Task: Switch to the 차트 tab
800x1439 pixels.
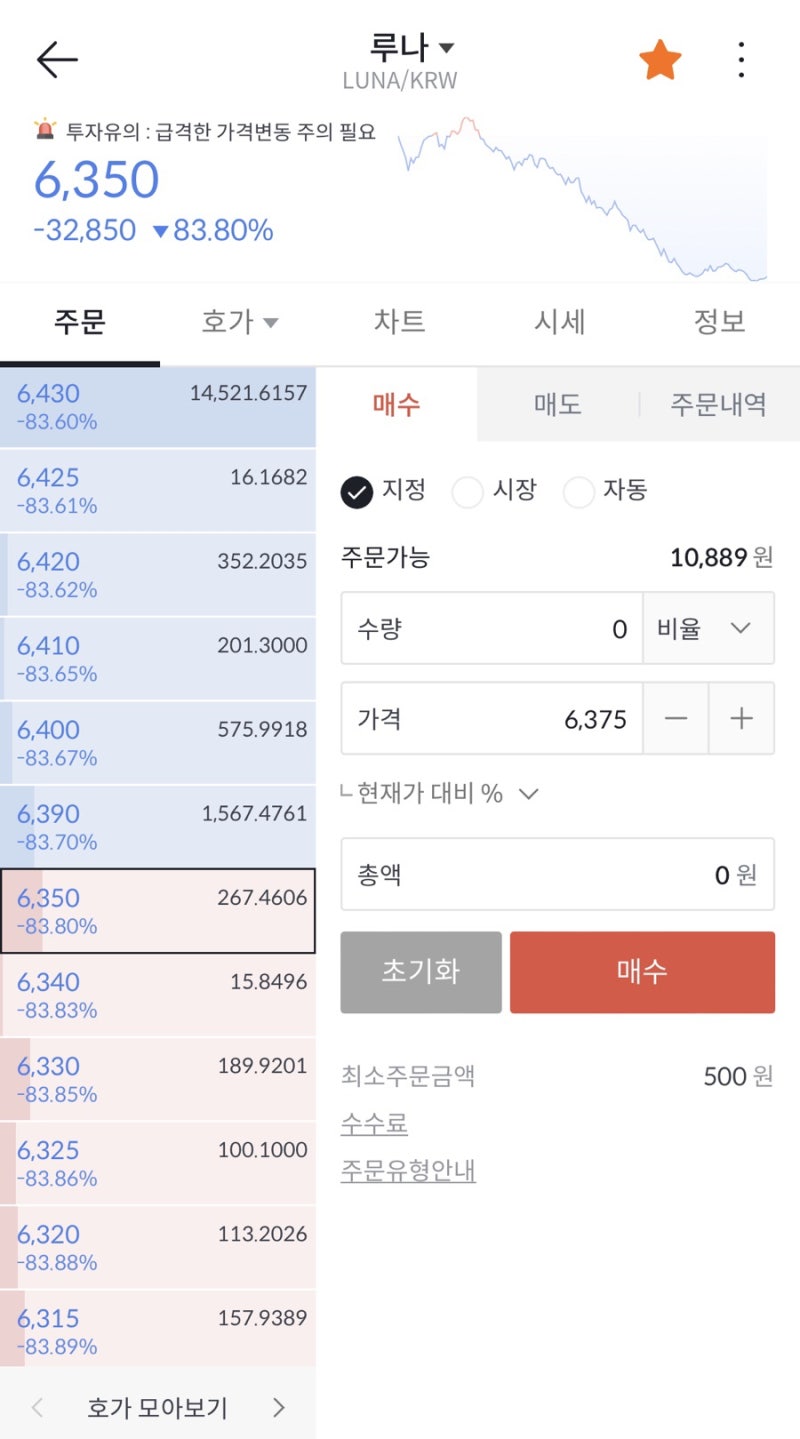Action: 400,322
